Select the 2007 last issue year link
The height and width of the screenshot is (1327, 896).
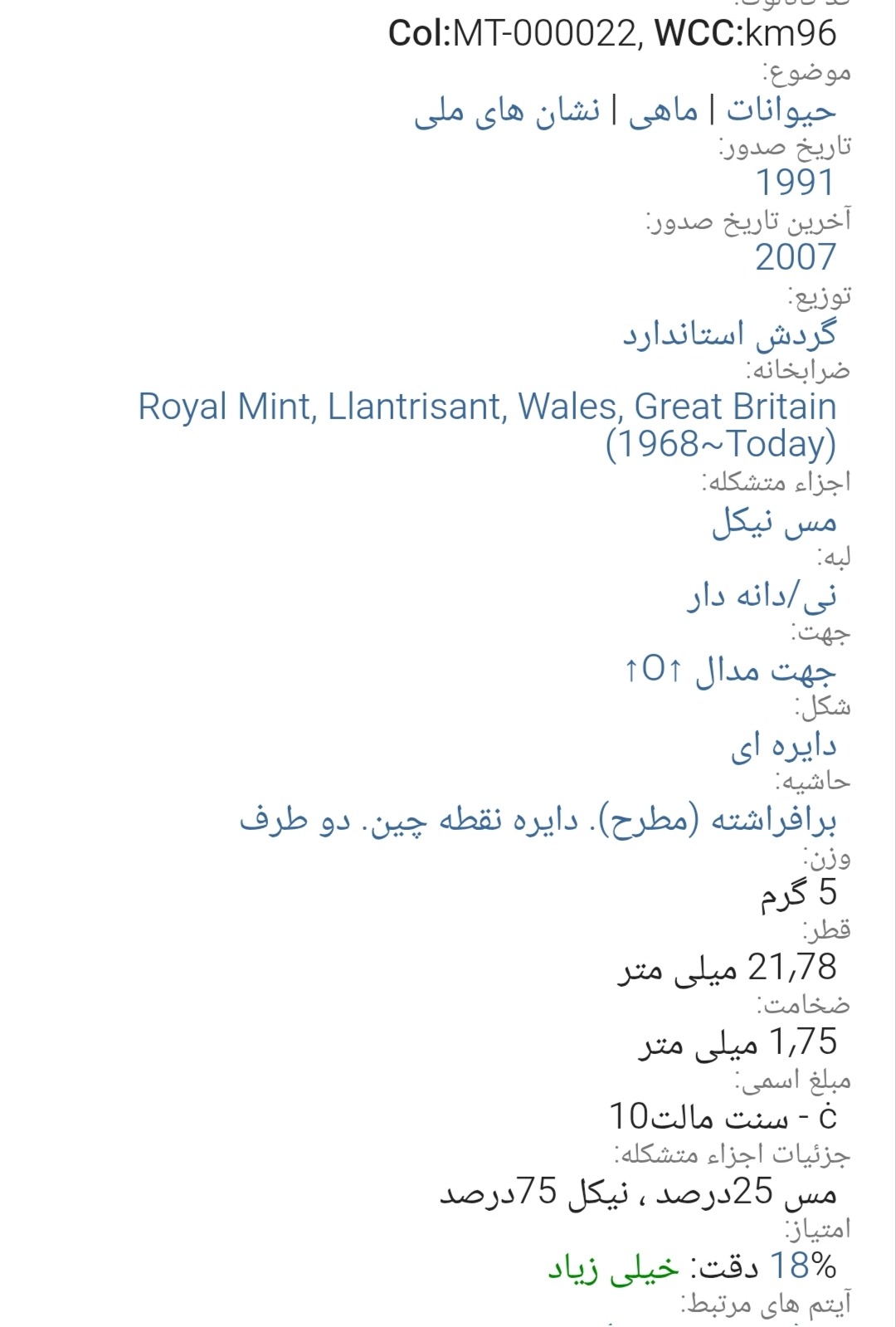pyautogui.click(x=795, y=257)
